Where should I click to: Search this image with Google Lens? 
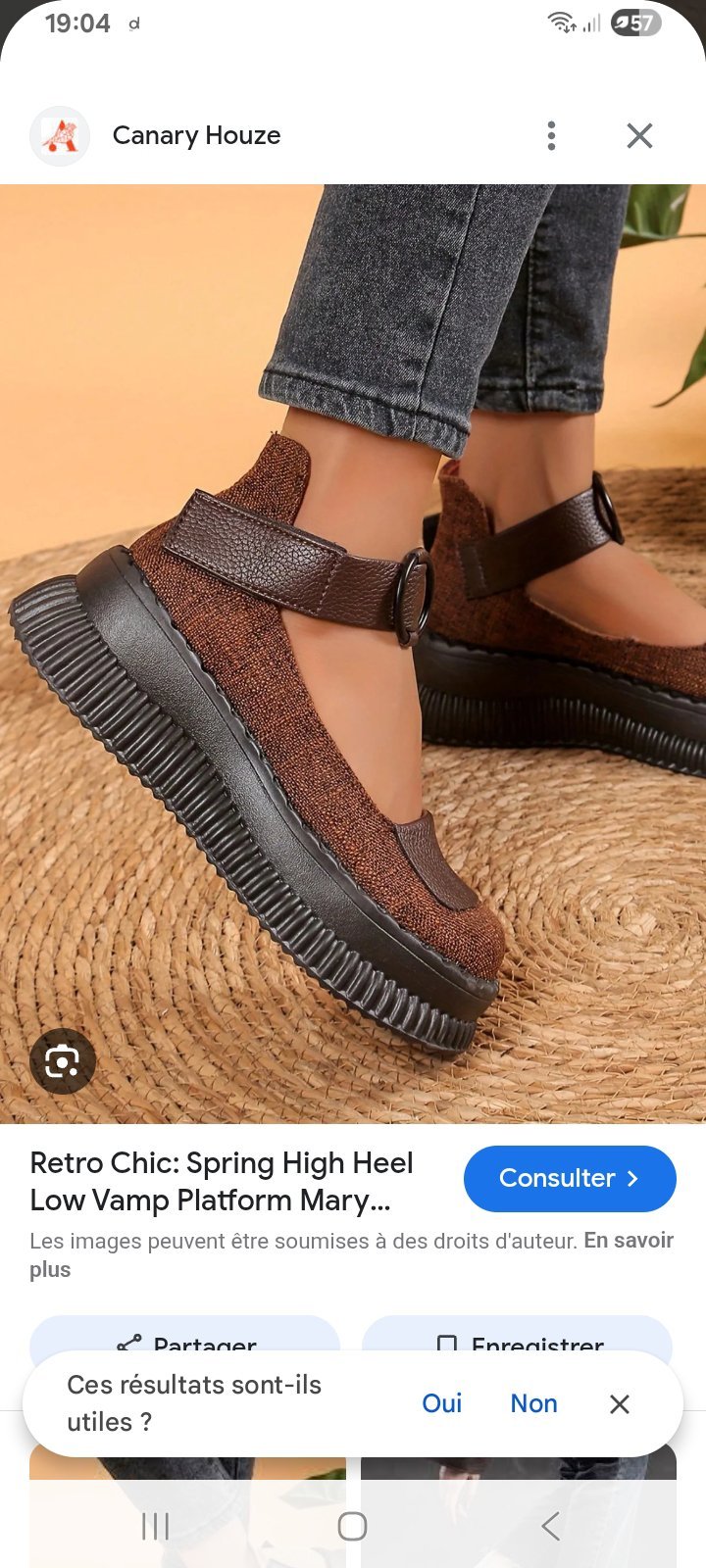pos(63,1060)
